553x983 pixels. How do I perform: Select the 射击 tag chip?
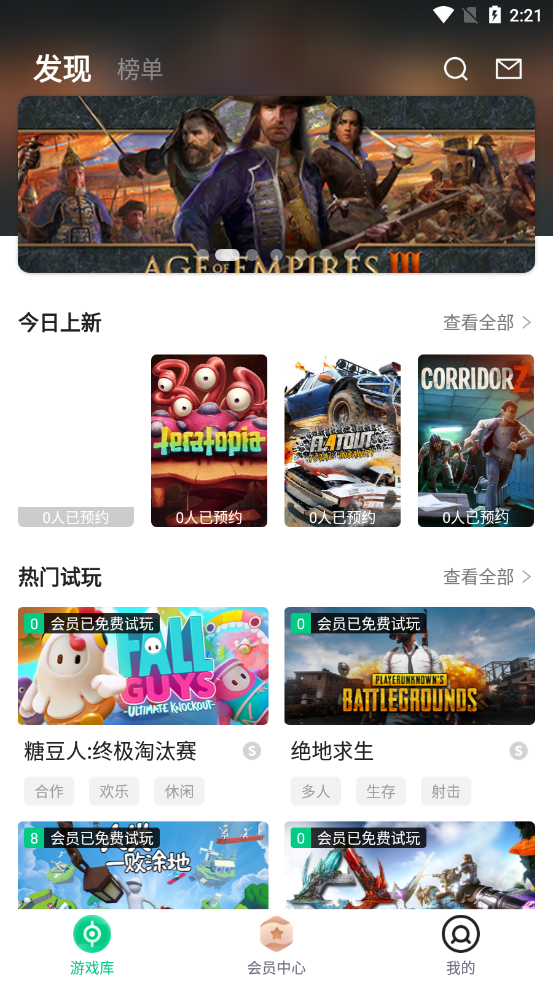(x=446, y=791)
